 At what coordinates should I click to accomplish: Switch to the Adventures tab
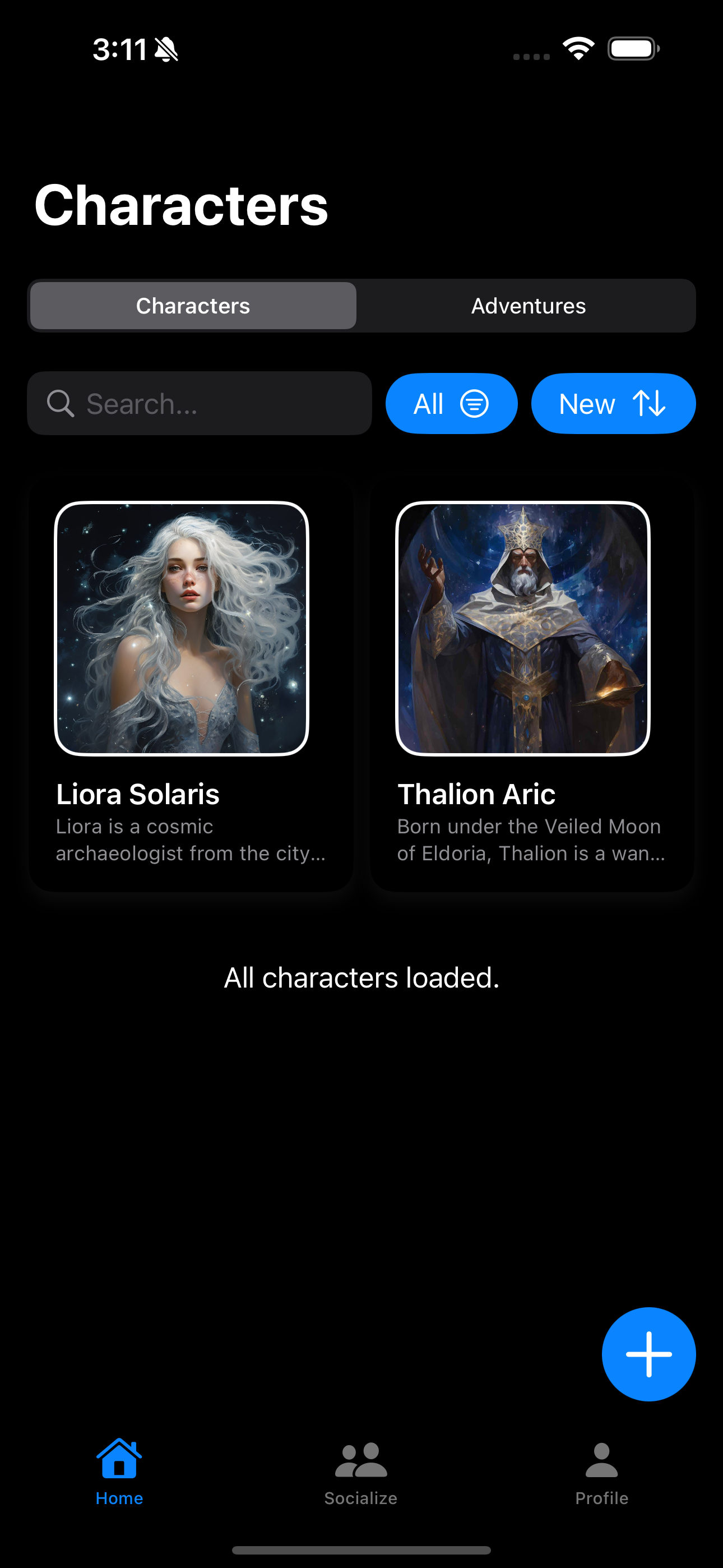pos(527,306)
